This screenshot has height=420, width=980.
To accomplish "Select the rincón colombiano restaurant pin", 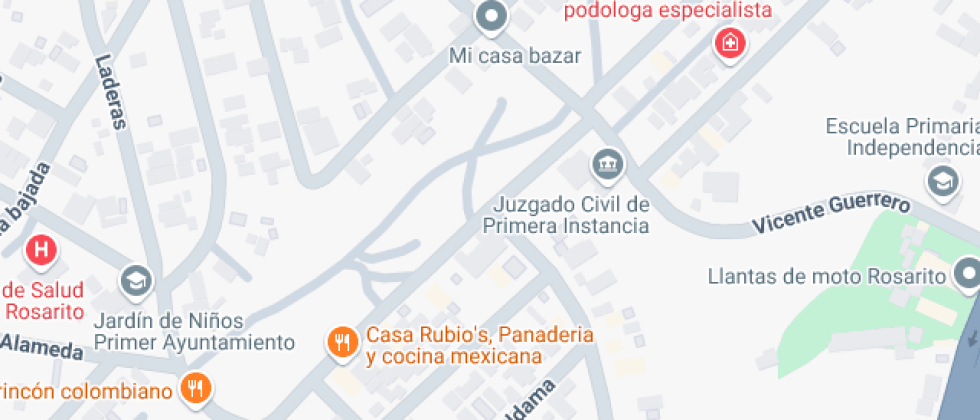I will [197, 389].
